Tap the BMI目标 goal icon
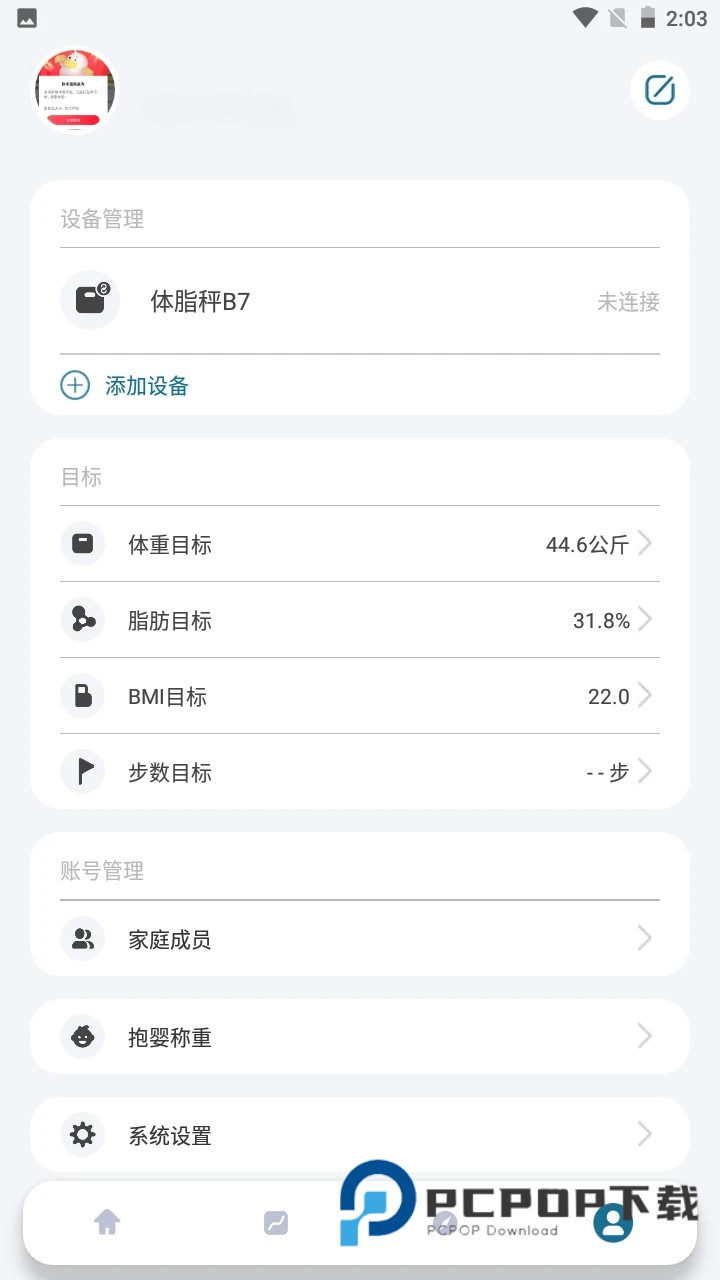720x1280 pixels. click(82, 695)
